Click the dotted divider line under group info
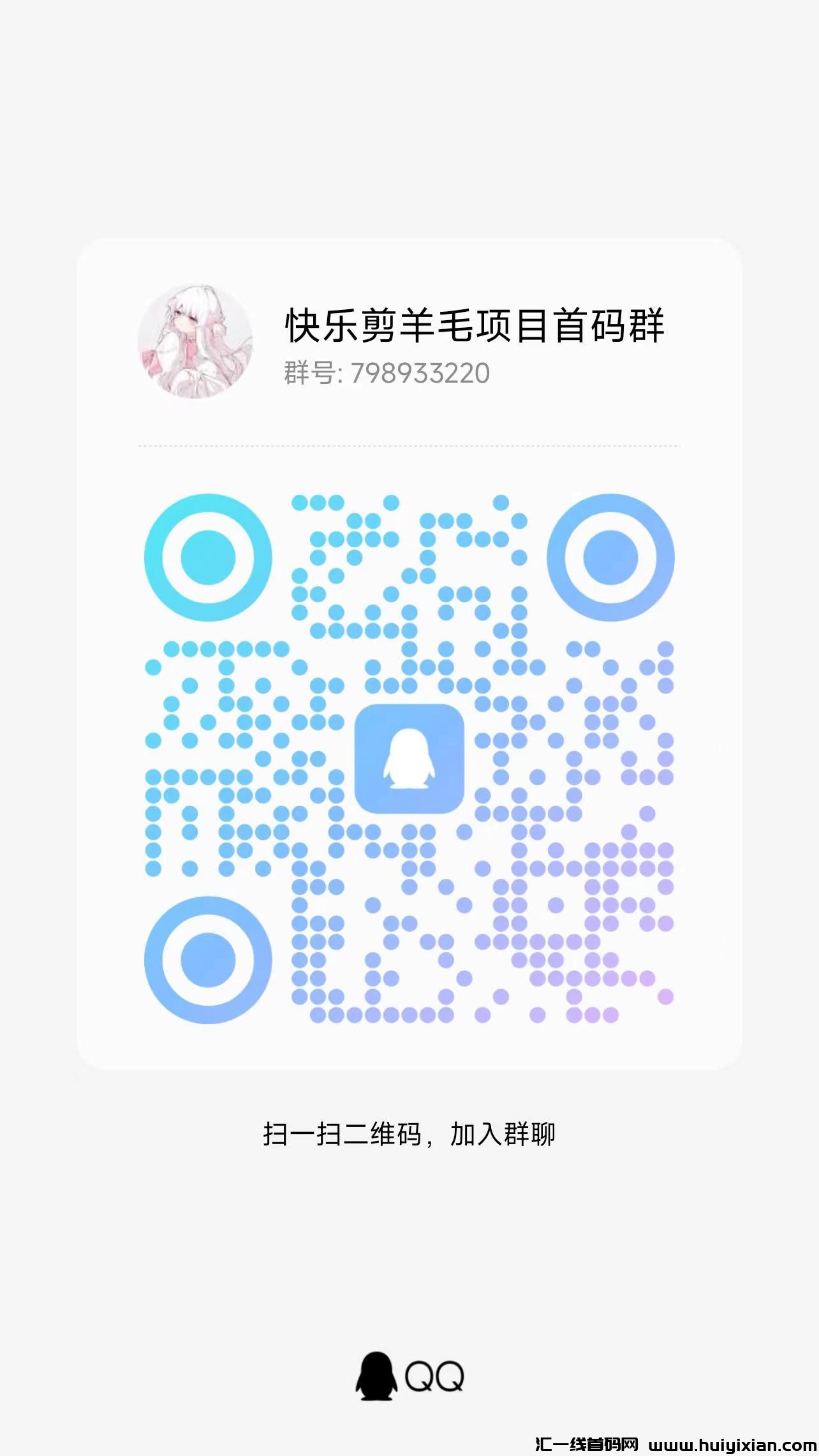Image resolution: width=819 pixels, height=1456 pixels. (x=408, y=446)
